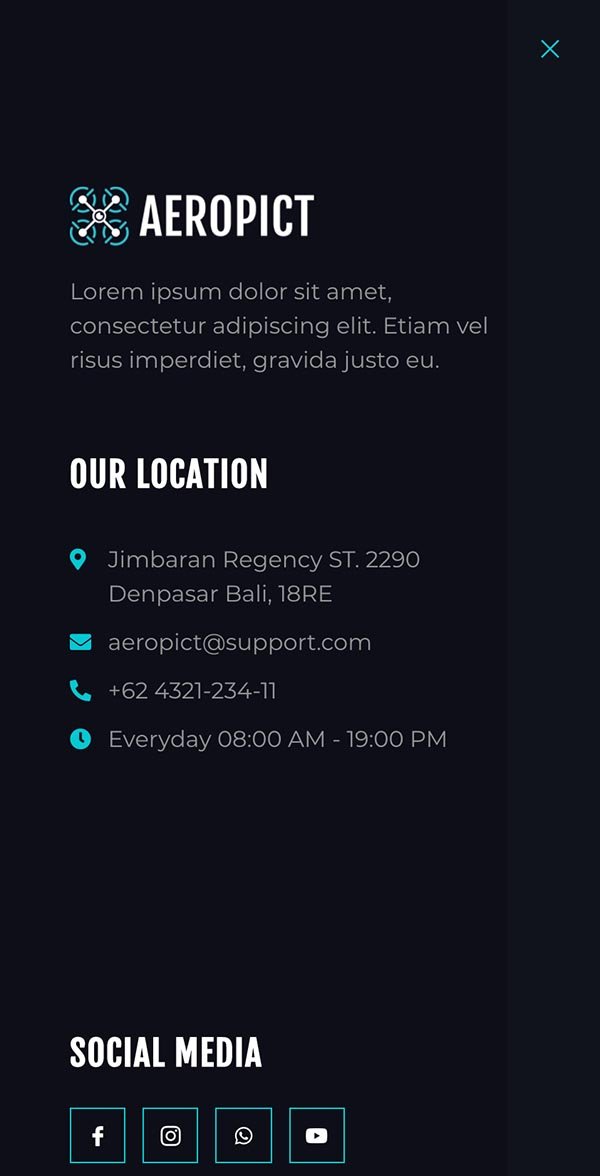
Task: Close the side panel
Action: tap(550, 49)
